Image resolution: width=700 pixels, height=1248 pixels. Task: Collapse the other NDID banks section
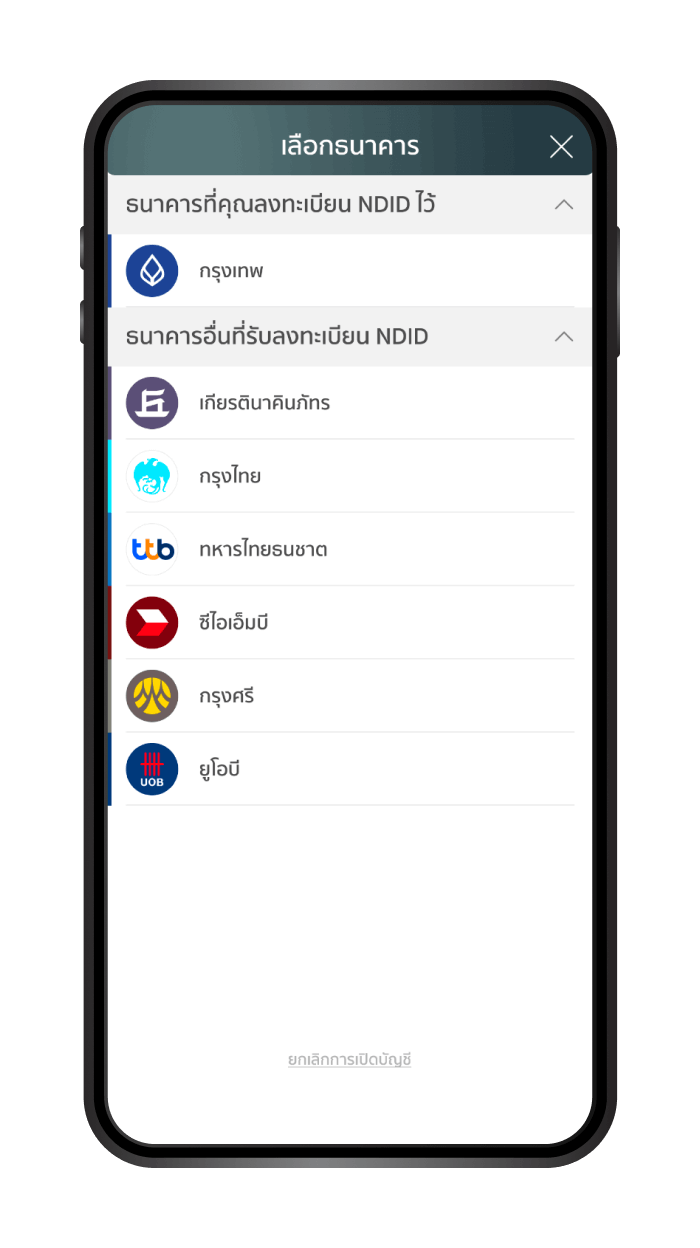coord(563,337)
